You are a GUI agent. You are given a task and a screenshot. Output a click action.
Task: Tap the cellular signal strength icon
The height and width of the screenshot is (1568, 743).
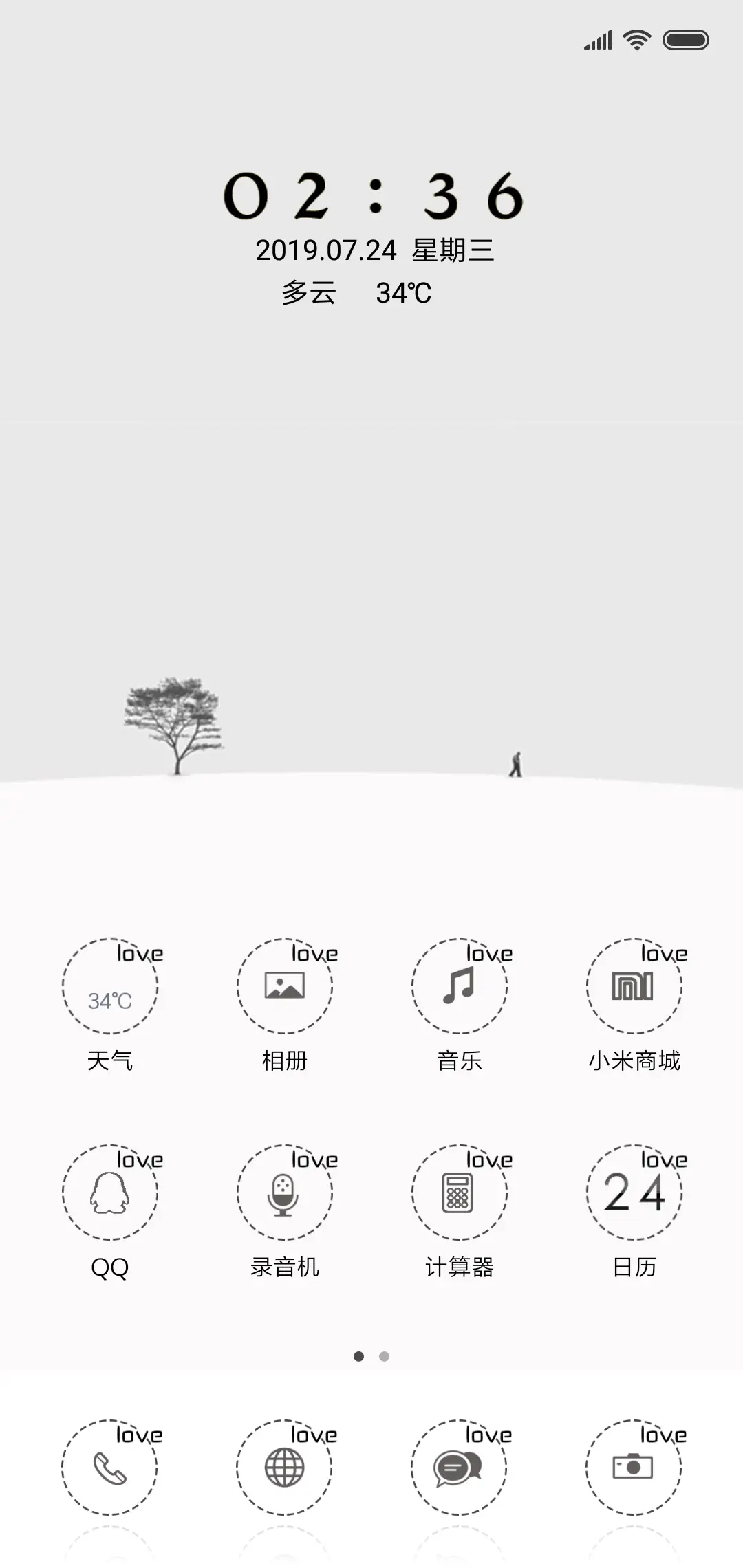597,40
